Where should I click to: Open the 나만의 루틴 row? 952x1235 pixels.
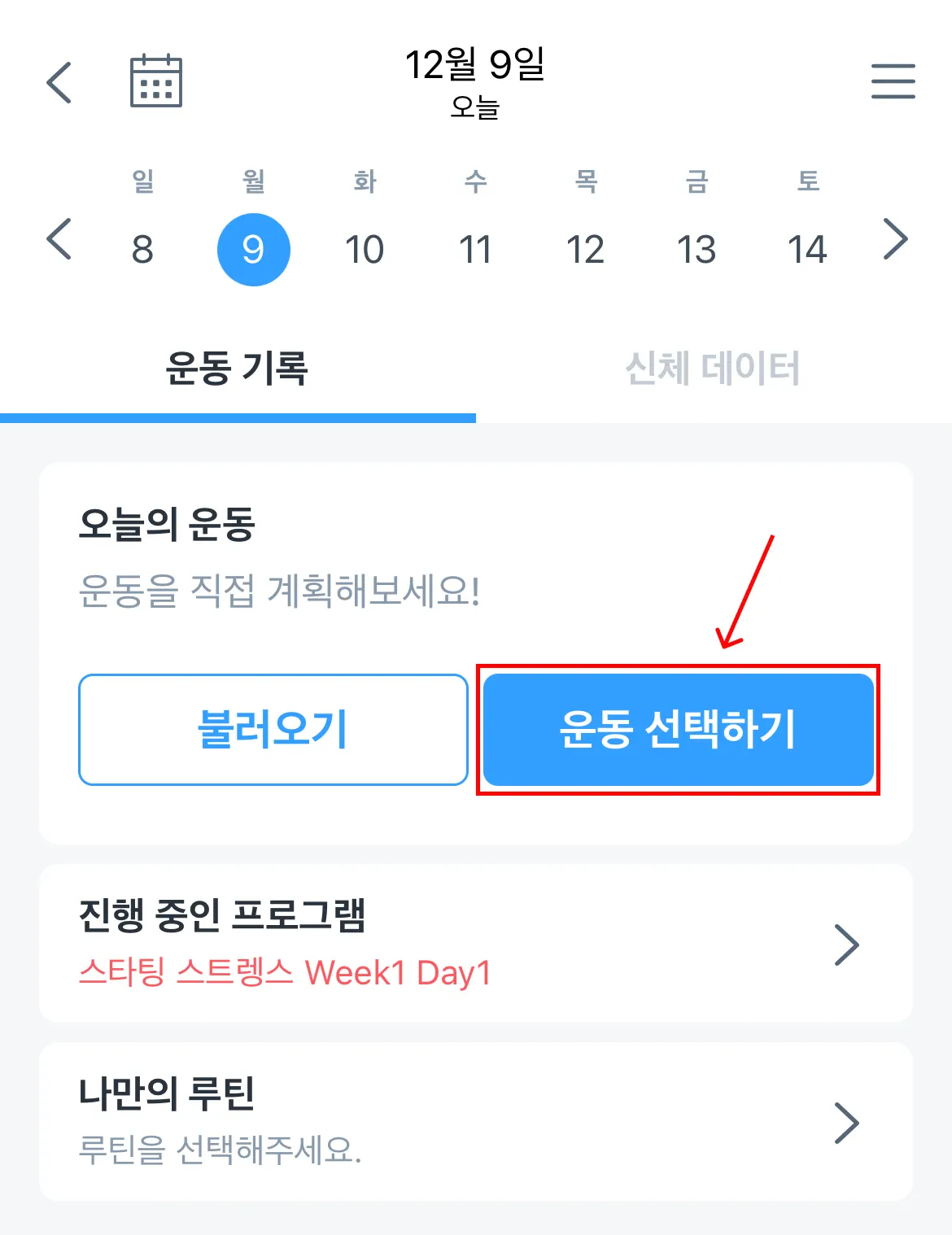point(476,1122)
